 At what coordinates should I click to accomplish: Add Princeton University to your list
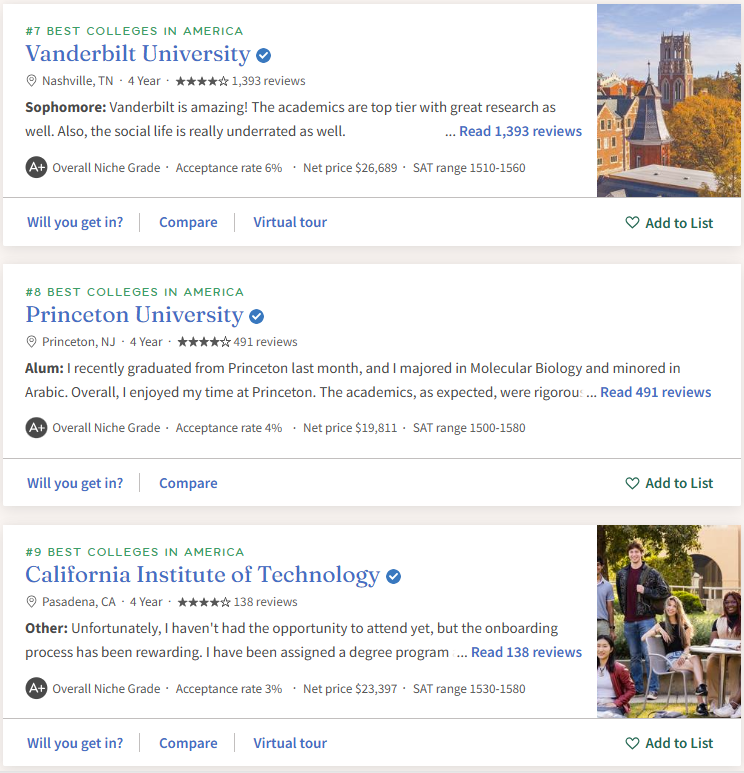pyautogui.click(x=669, y=483)
